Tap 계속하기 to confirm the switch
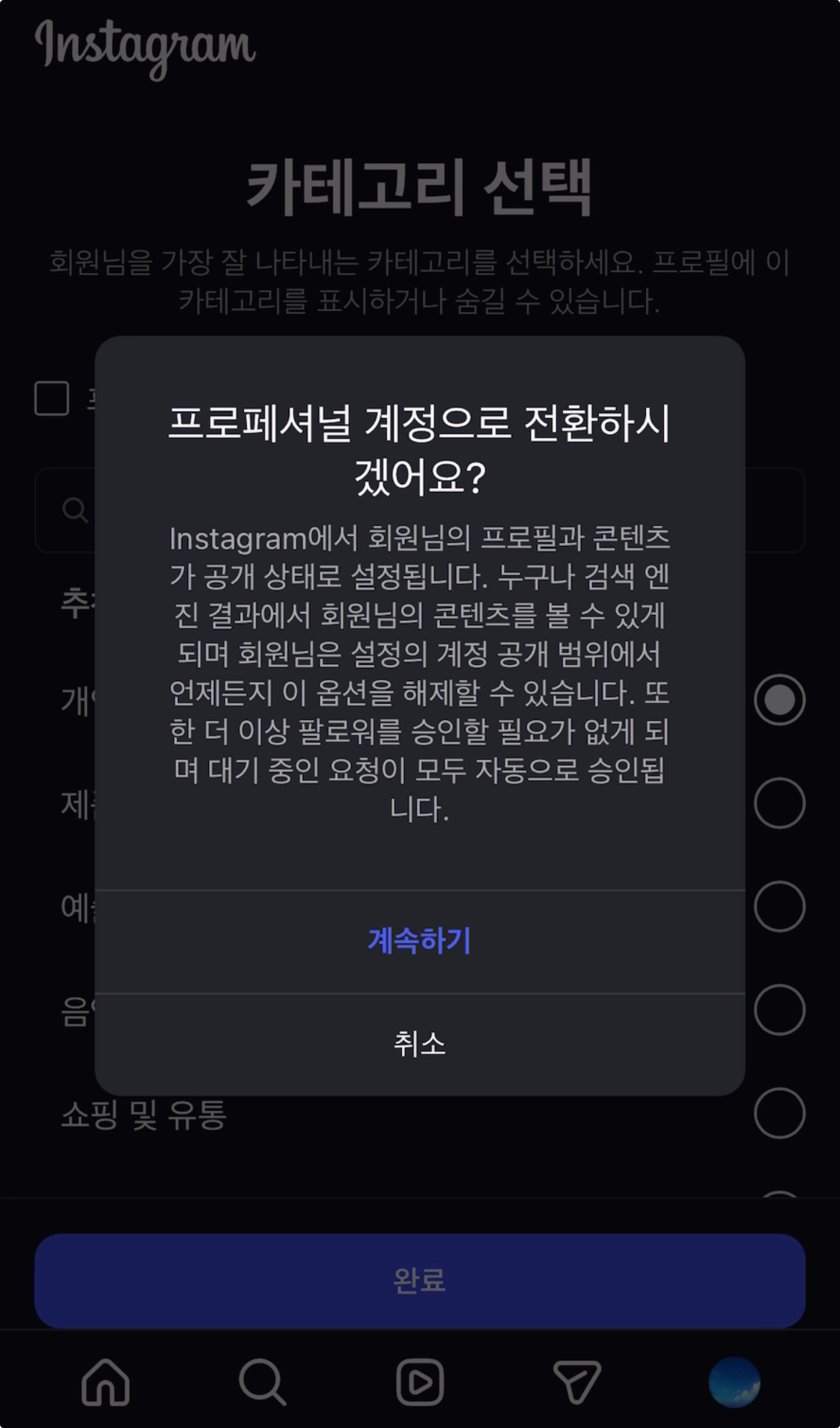The height and width of the screenshot is (1428, 840). [x=419, y=941]
